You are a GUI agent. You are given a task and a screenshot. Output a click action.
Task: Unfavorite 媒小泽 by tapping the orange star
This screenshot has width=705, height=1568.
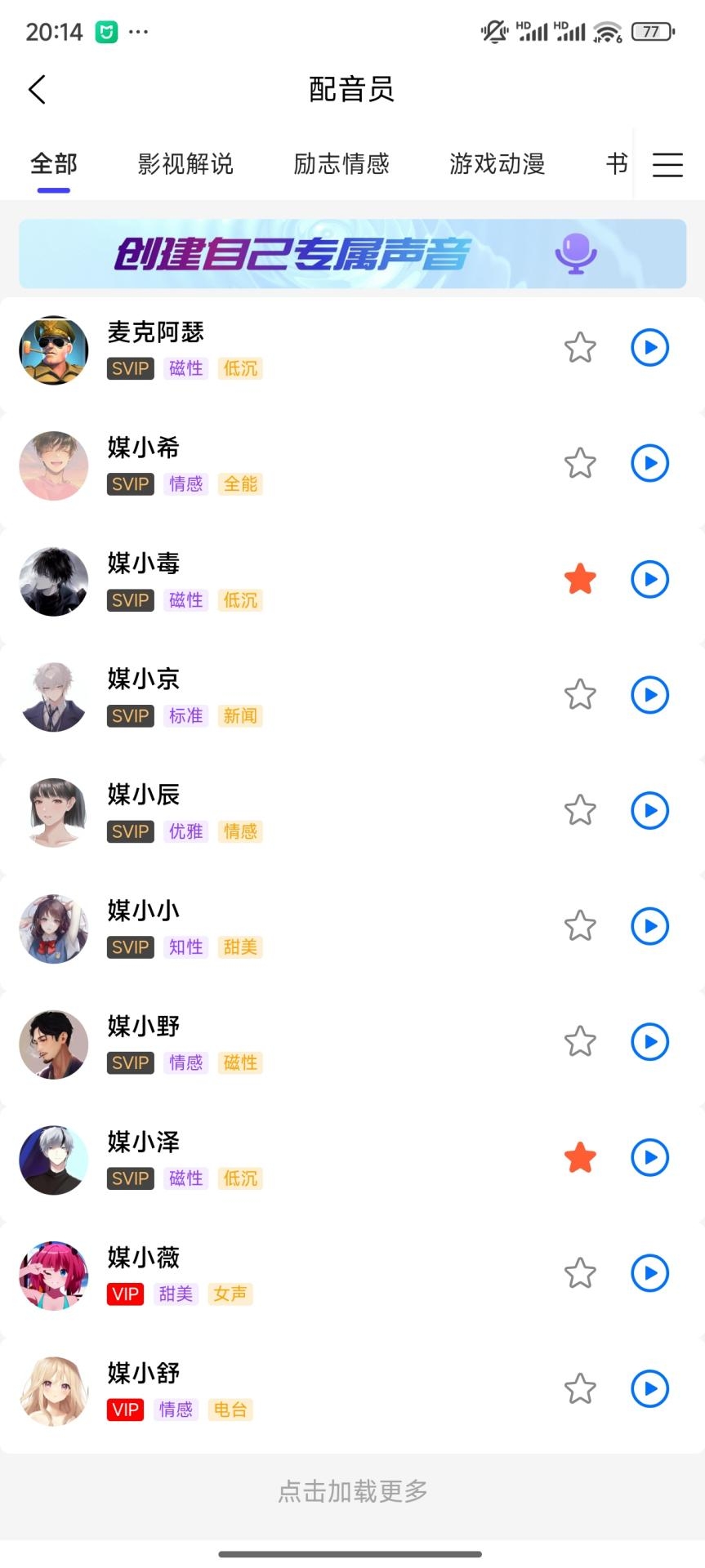tap(579, 1157)
